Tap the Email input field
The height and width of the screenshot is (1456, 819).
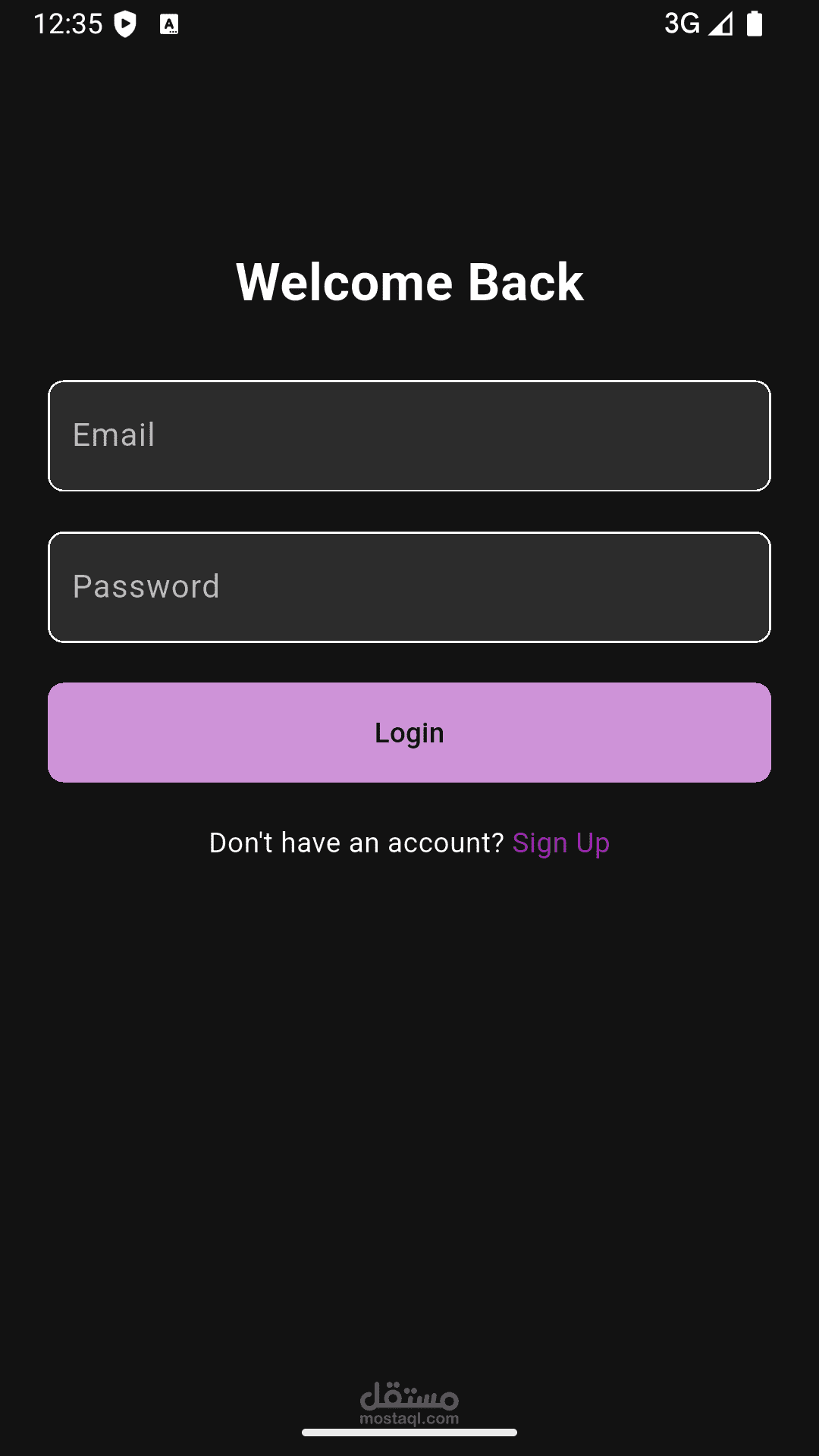409,436
